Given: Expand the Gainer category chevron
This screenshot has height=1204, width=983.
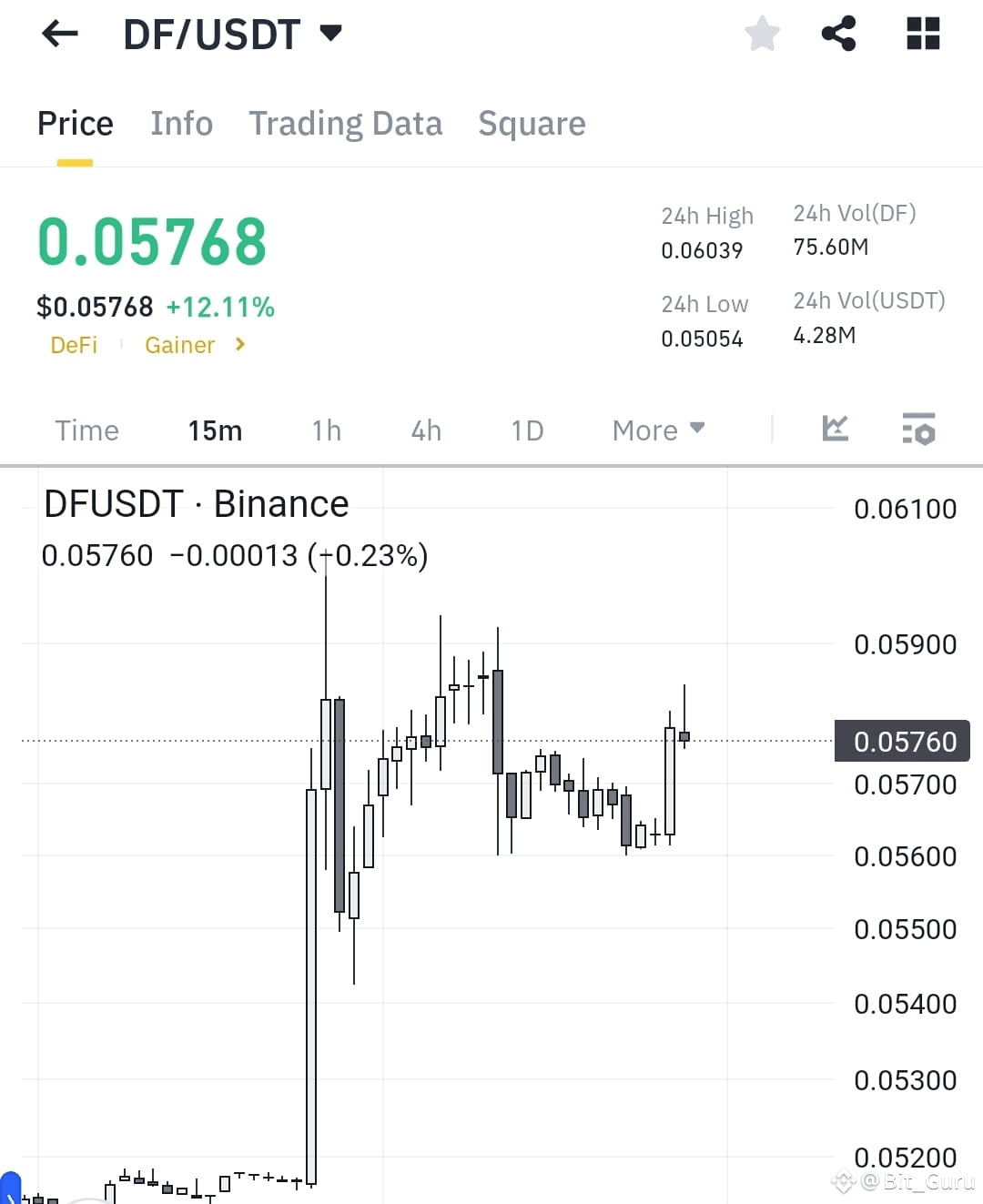Looking at the screenshot, I should 239,345.
